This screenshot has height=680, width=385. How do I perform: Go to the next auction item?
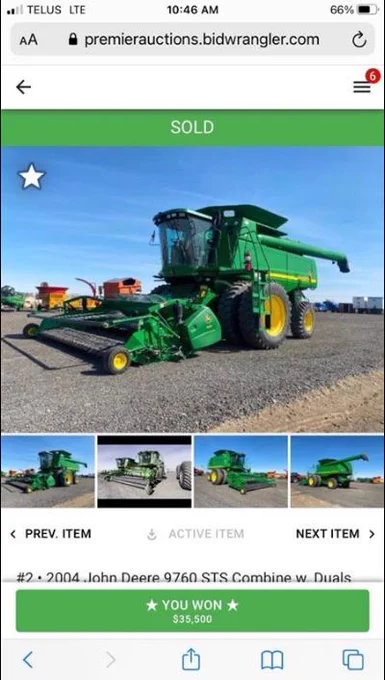tap(335, 534)
